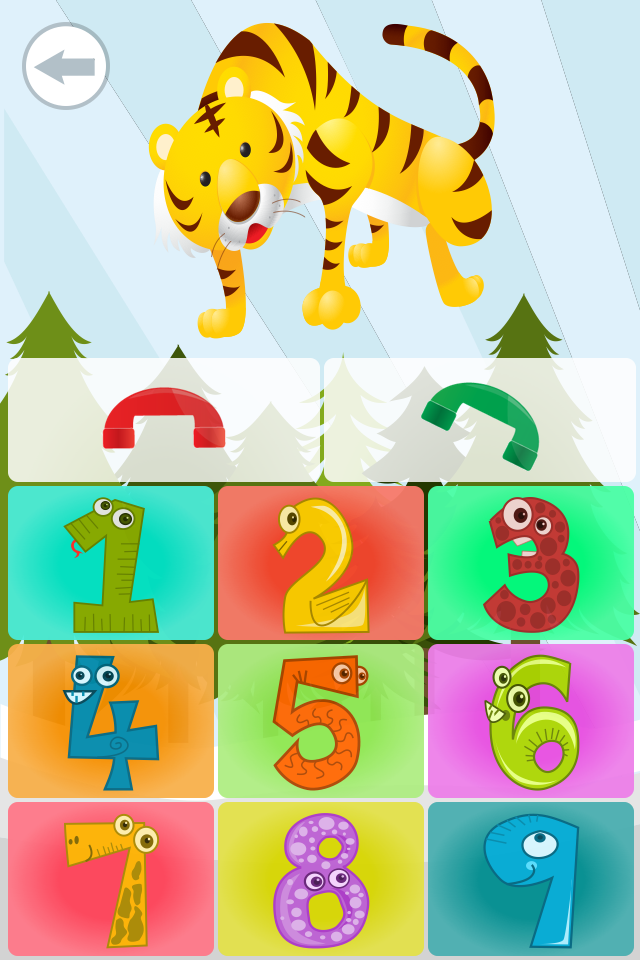Screen dimensions: 640x960
Task: Hit the blue number 4 key
Action: tap(111, 721)
